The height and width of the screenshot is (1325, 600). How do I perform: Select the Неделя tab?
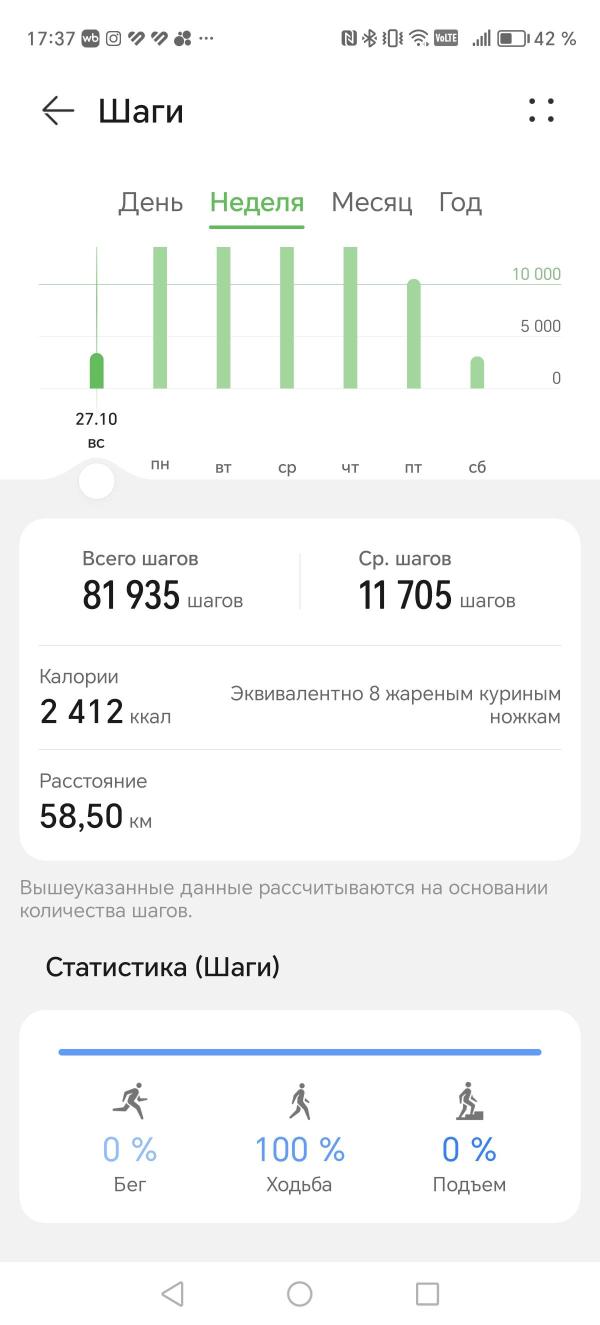point(257,203)
